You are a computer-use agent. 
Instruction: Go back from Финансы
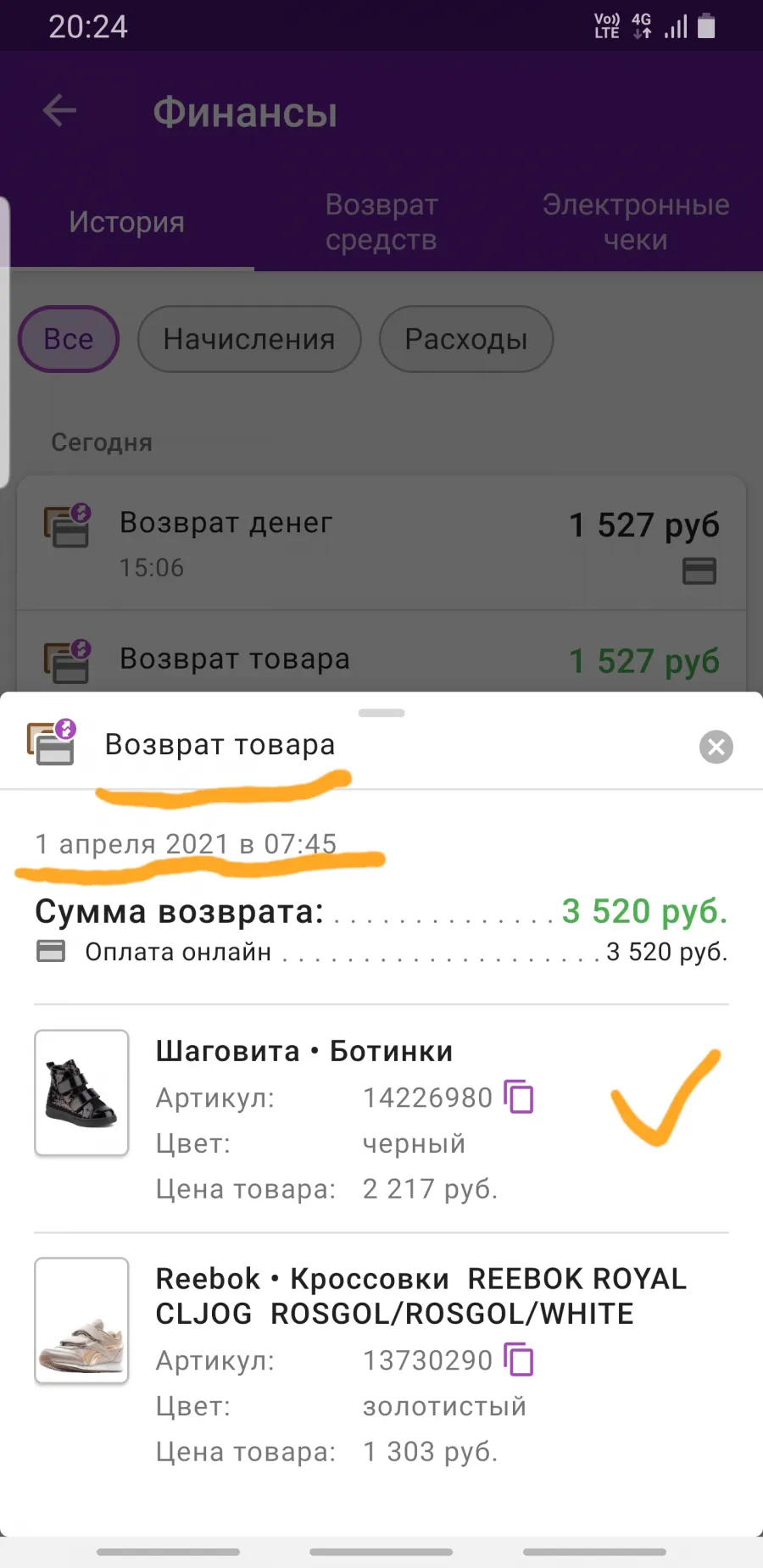(x=59, y=110)
